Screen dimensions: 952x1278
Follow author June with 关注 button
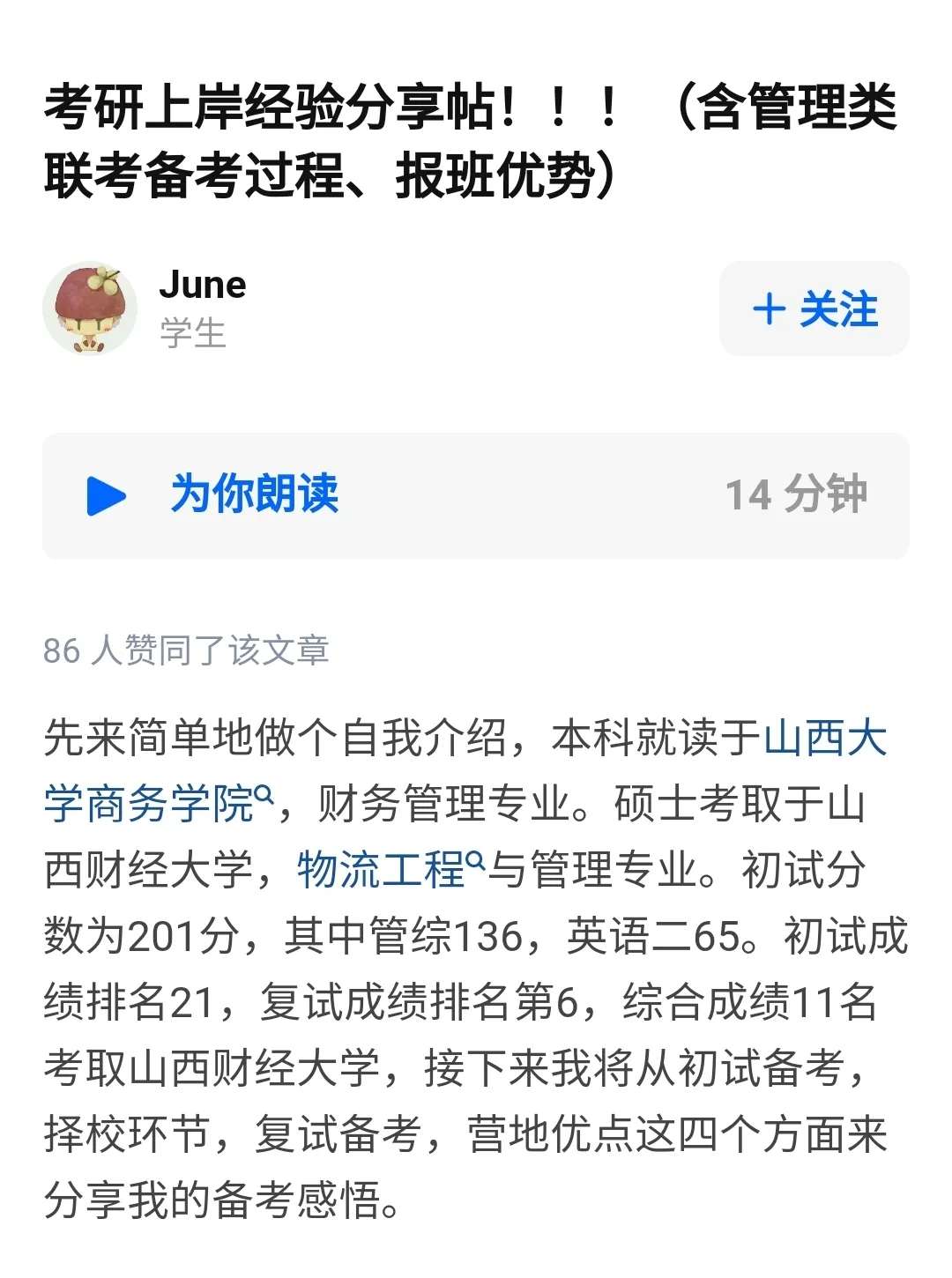point(814,309)
